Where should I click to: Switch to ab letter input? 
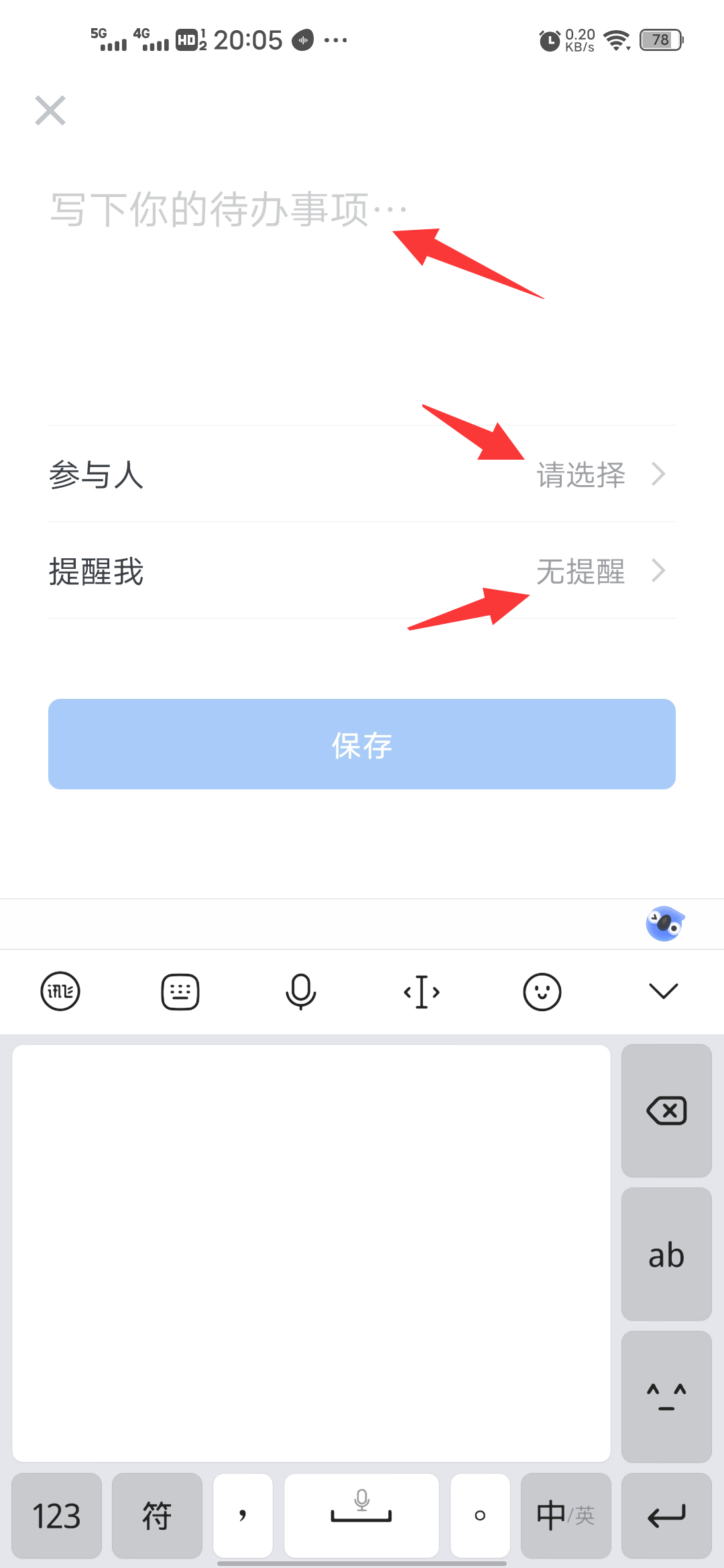coord(666,1254)
